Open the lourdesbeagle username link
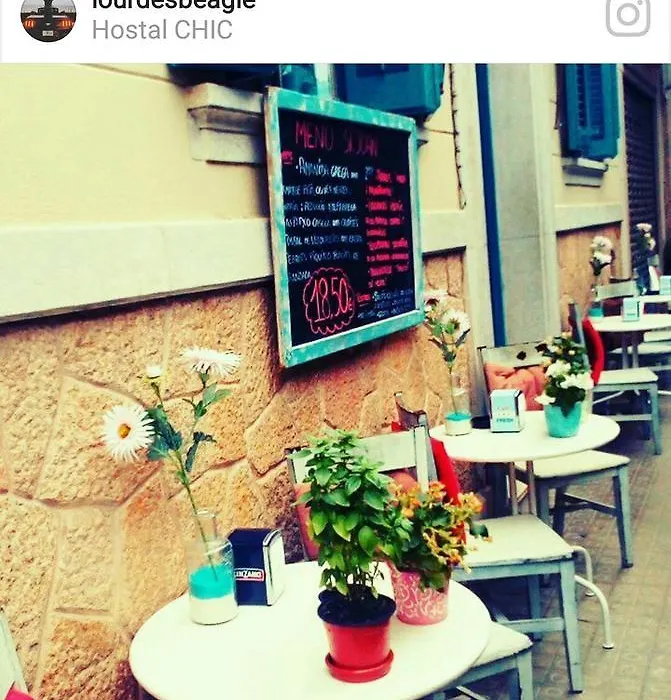 [173, 4]
